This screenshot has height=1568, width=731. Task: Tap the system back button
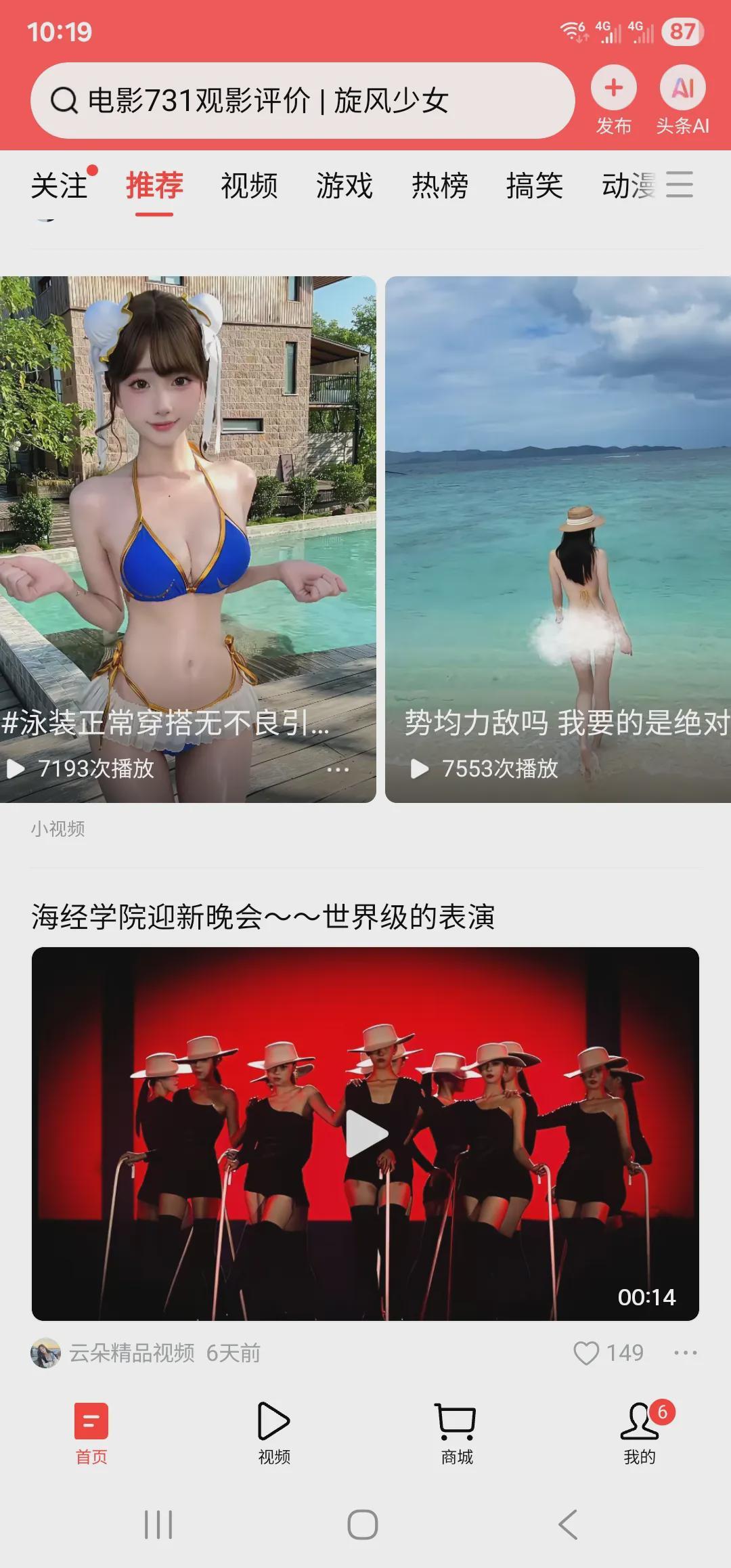click(567, 1525)
